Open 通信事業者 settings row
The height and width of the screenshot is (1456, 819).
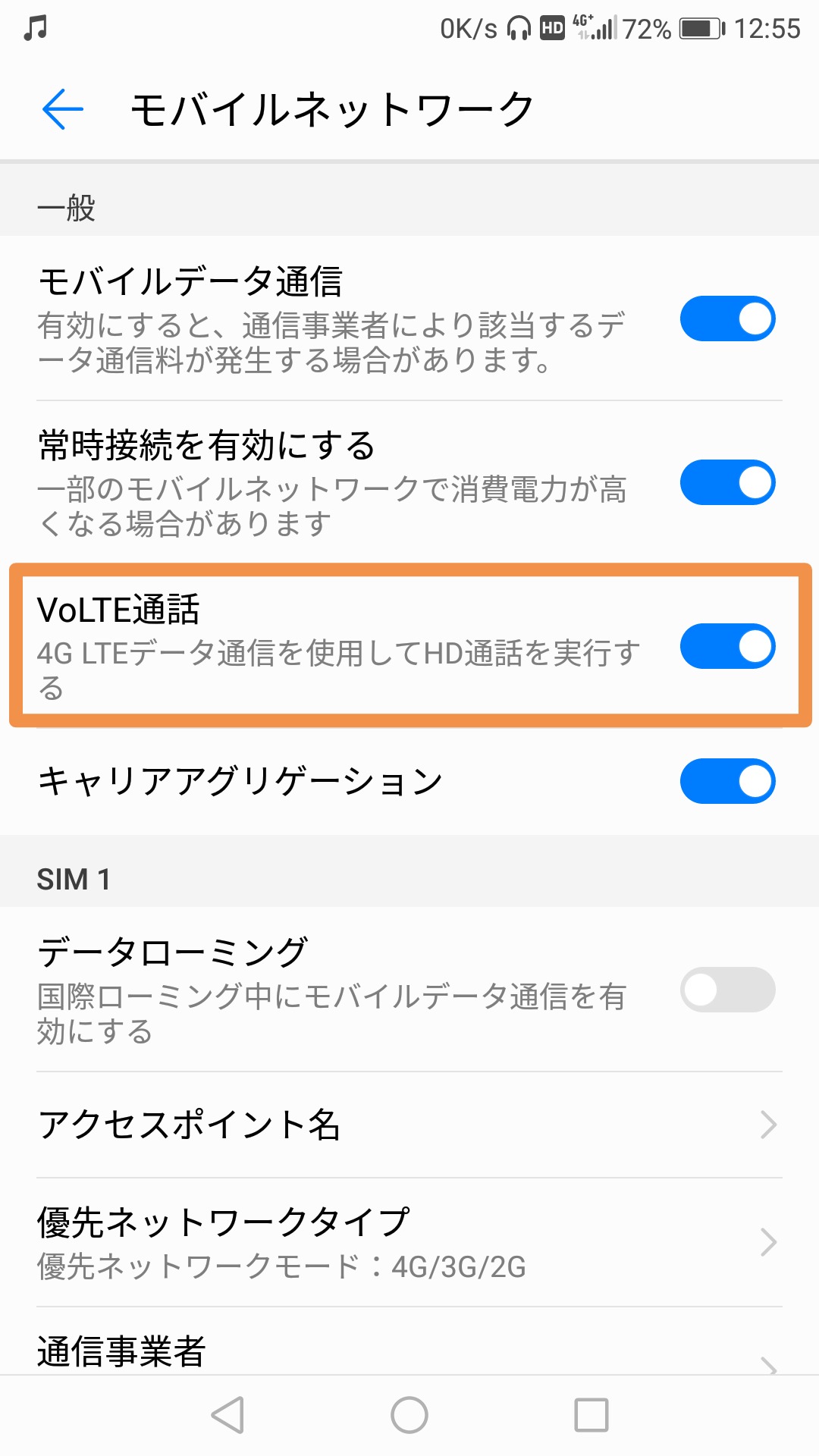click(x=409, y=1352)
